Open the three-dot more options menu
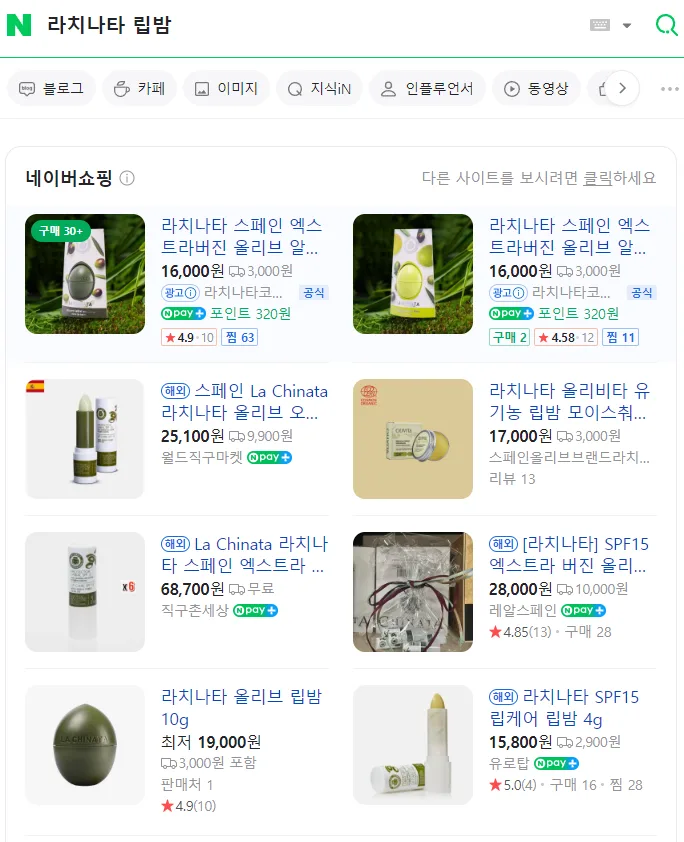This screenshot has width=684, height=842. click(x=669, y=88)
